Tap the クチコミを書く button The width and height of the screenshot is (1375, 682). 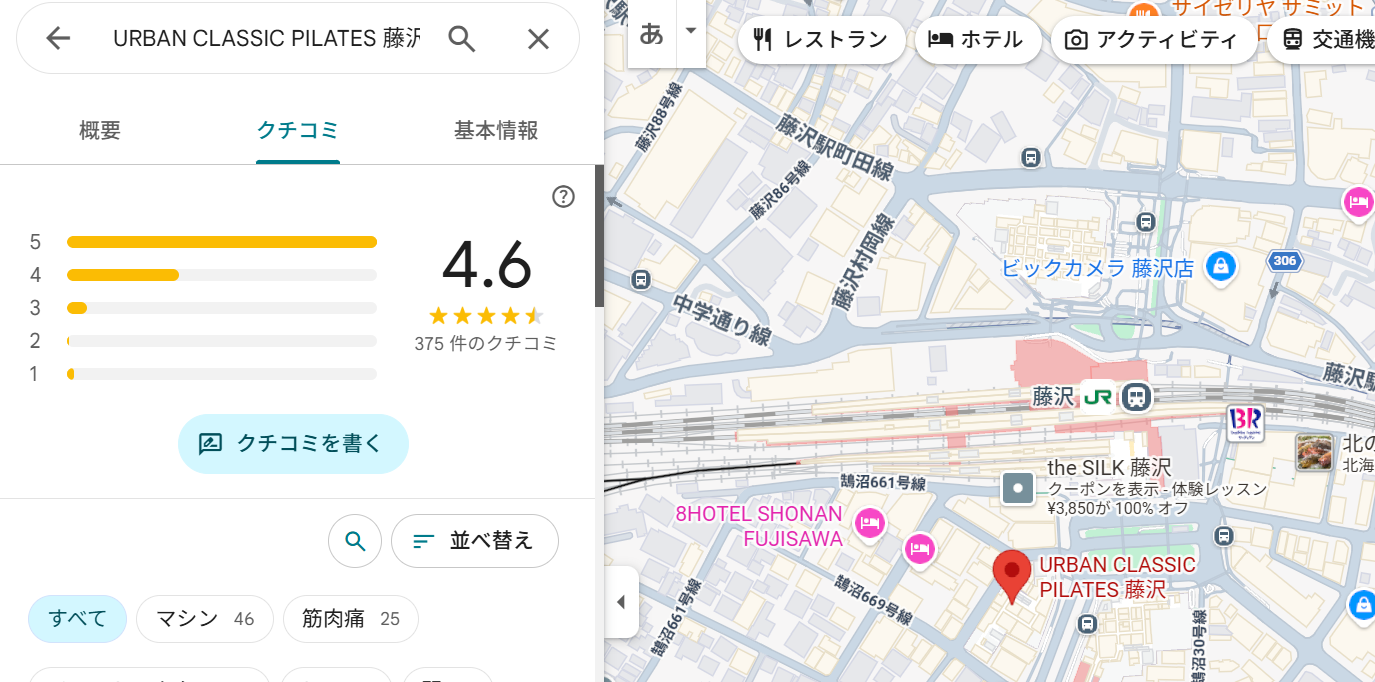[x=293, y=444]
